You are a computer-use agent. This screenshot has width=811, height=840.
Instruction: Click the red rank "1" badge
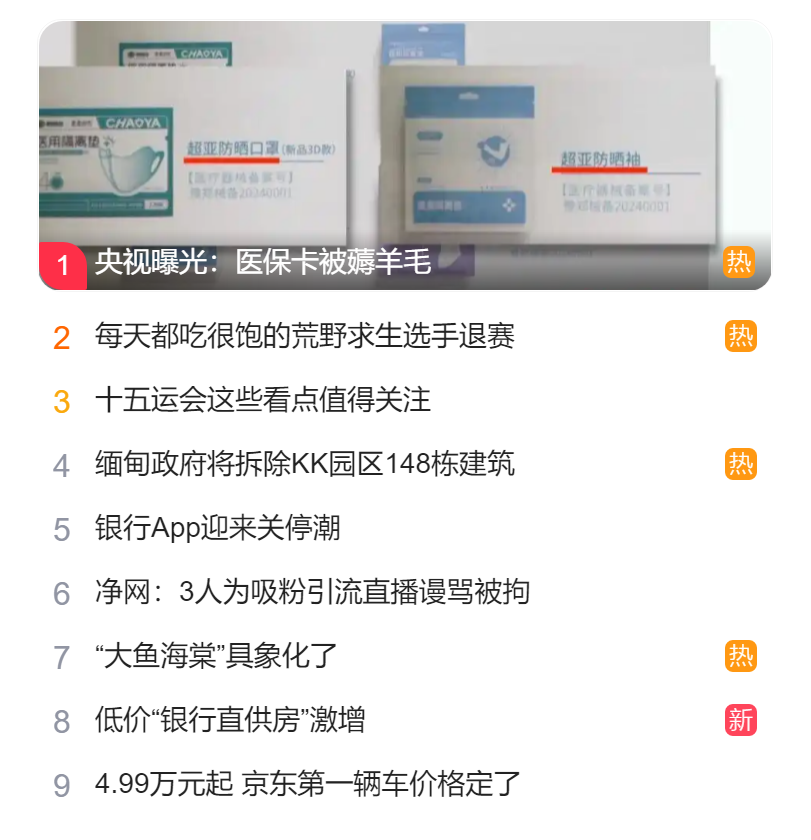point(63,262)
